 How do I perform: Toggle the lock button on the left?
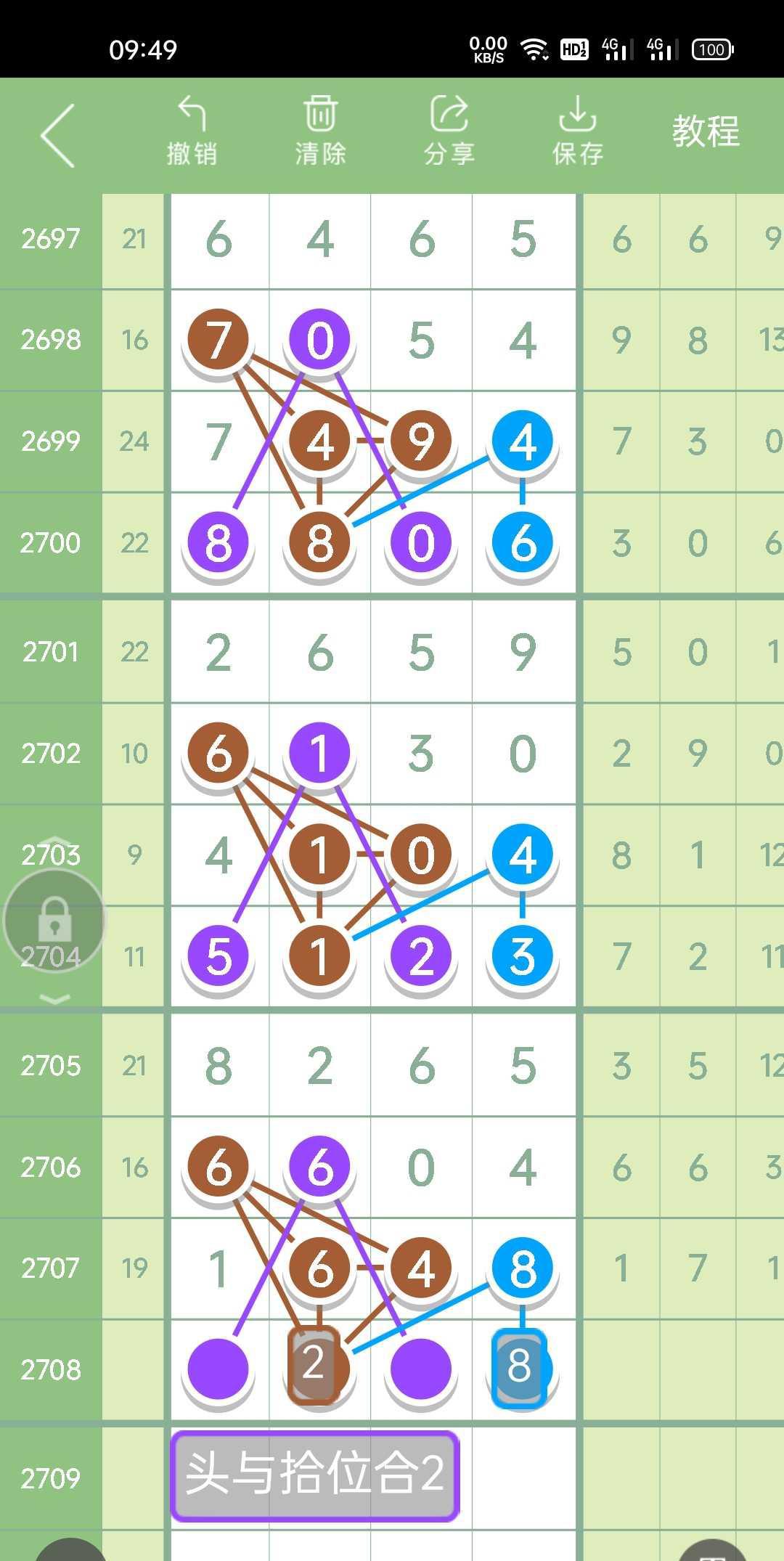coord(54,921)
